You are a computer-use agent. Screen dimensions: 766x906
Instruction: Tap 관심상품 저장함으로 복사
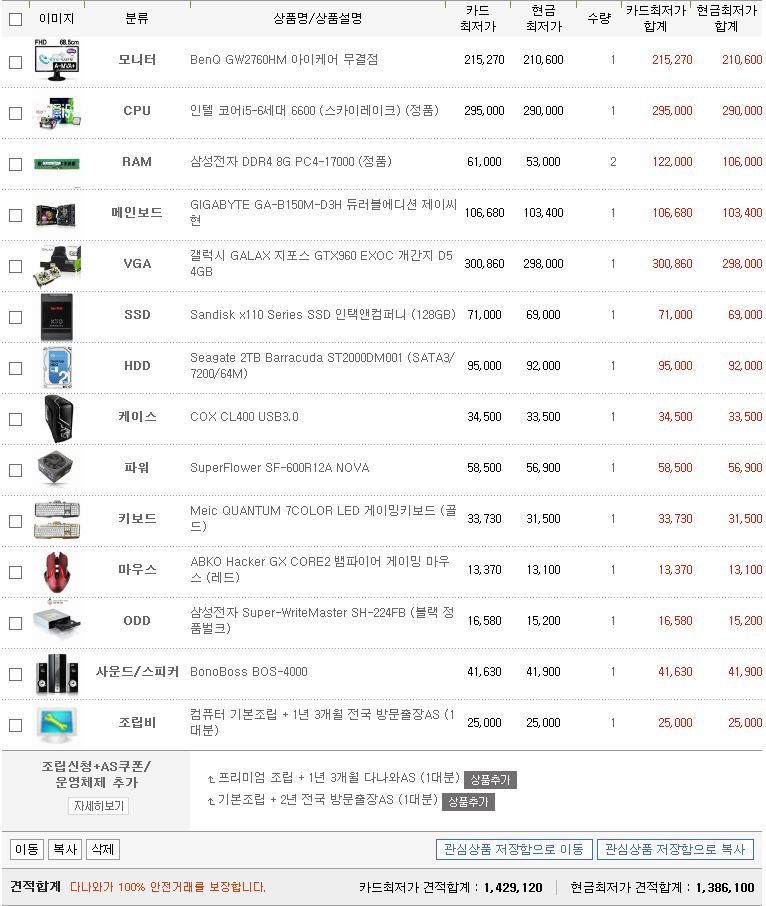click(x=675, y=849)
